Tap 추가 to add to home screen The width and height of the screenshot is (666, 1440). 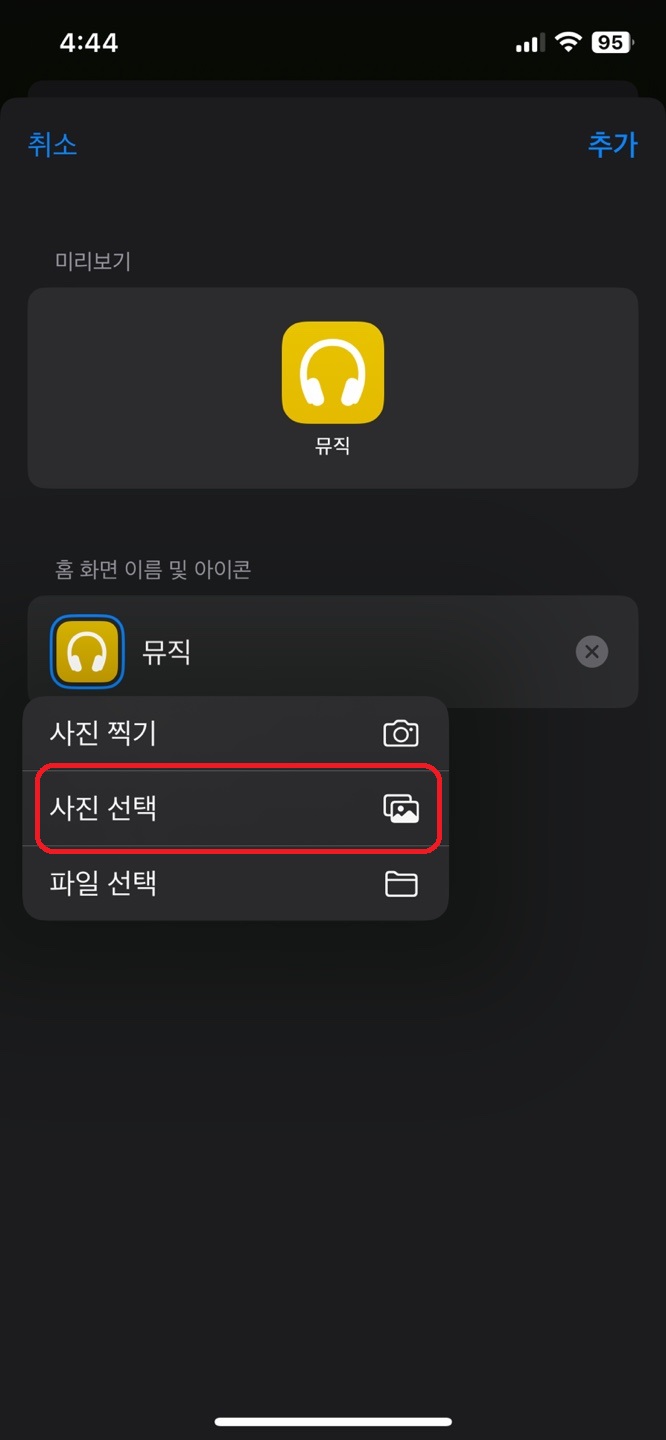tap(612, 144)
